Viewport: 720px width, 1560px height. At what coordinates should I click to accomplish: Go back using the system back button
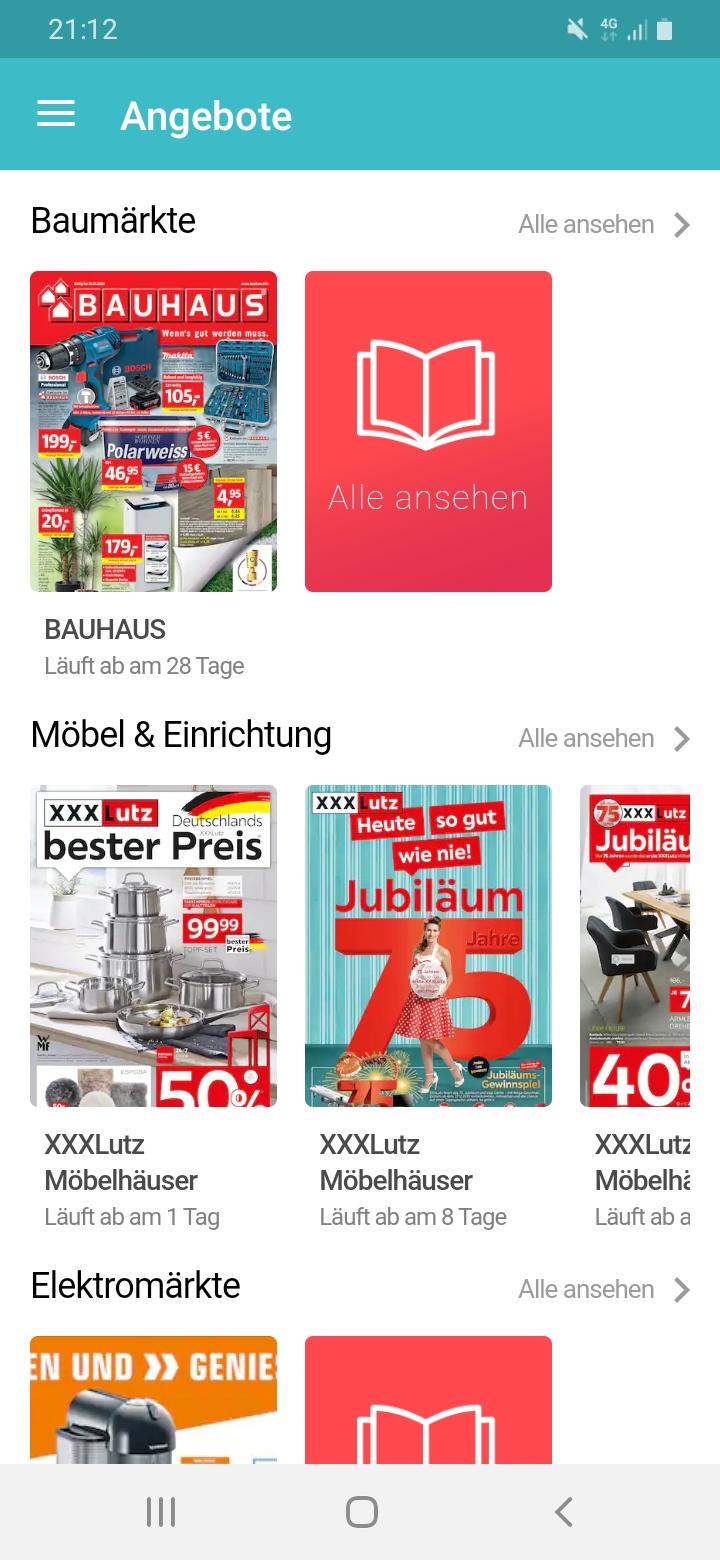coord(564,1512)
